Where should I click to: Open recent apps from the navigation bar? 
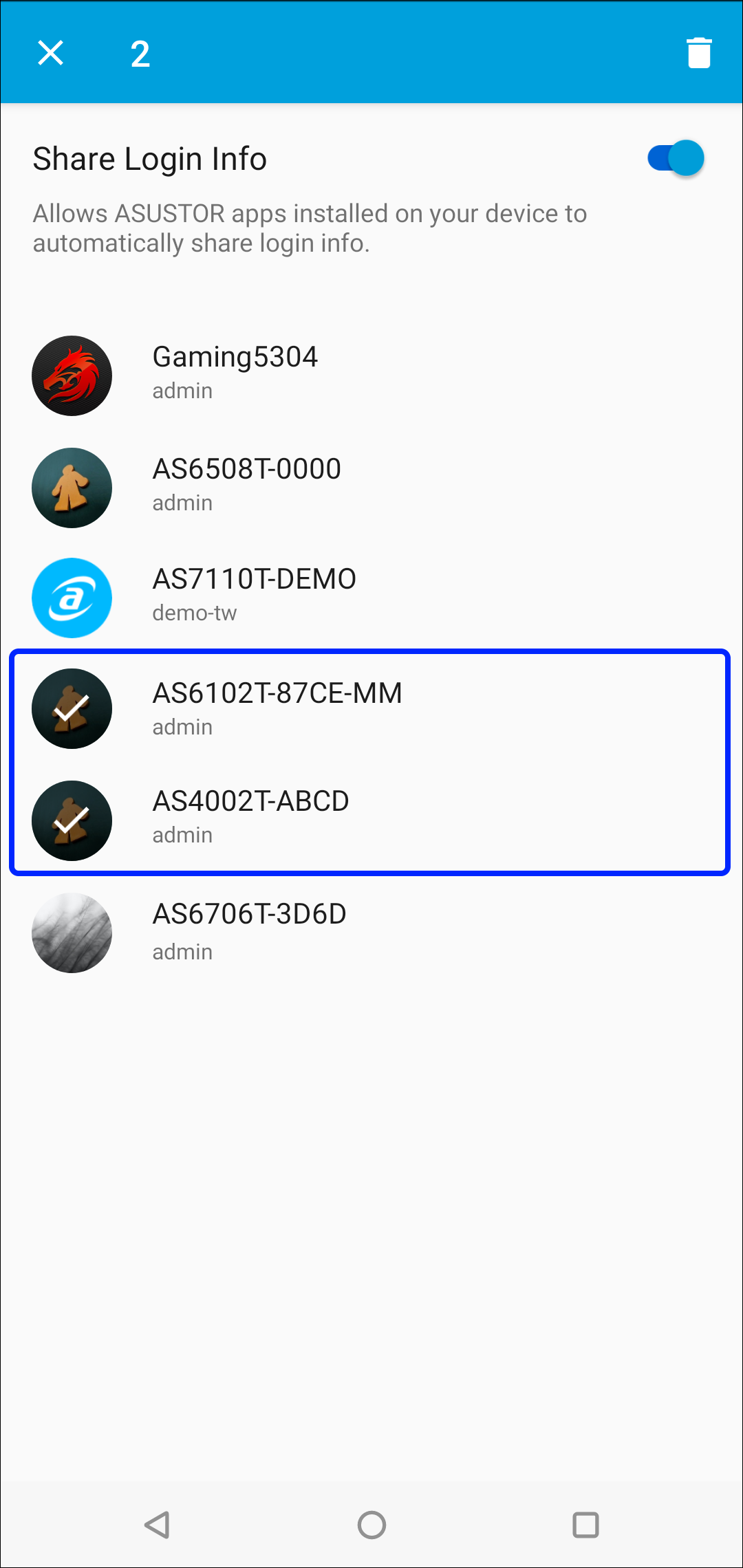click(x=585, y=1525)
